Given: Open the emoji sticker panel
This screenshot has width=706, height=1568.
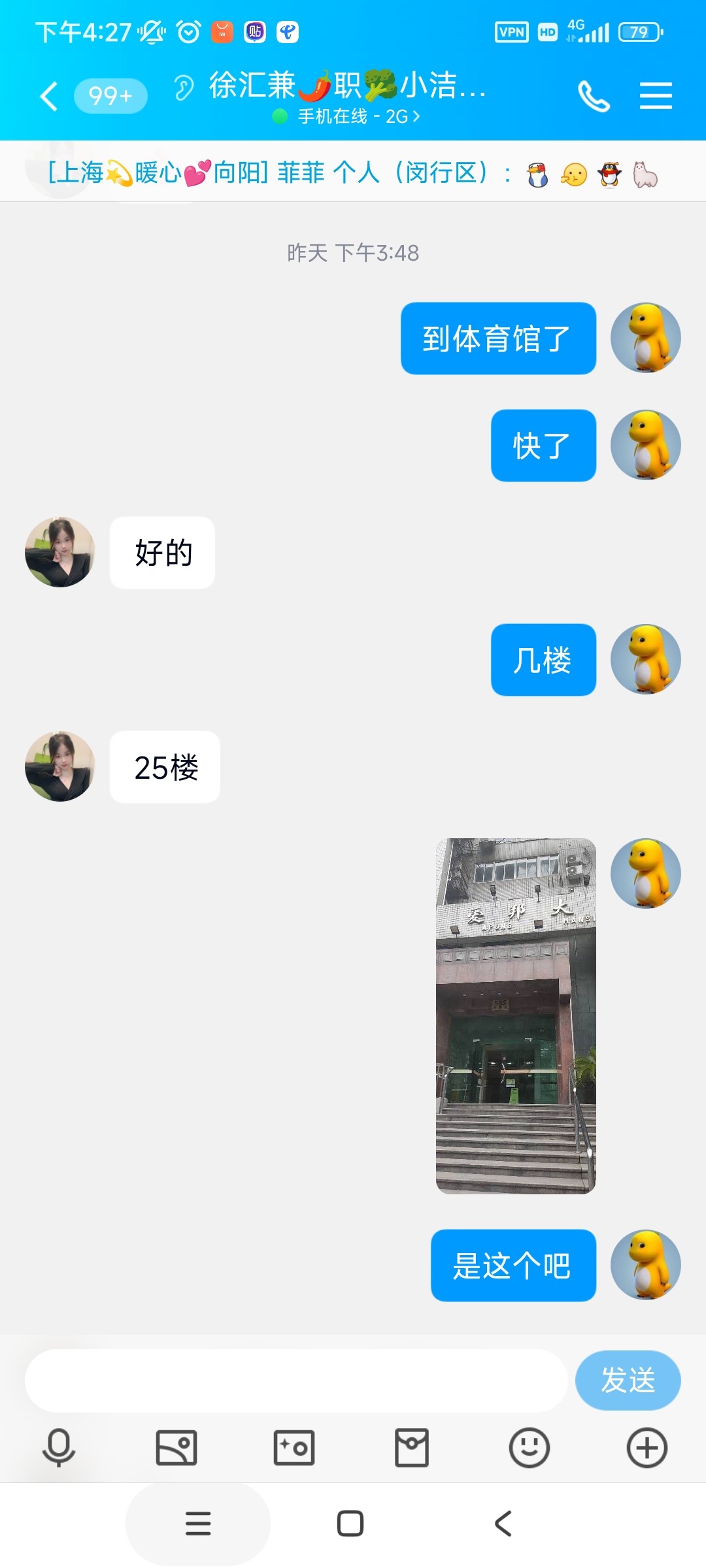Looking at the screenshot, I should click(x=529, y=1448).
